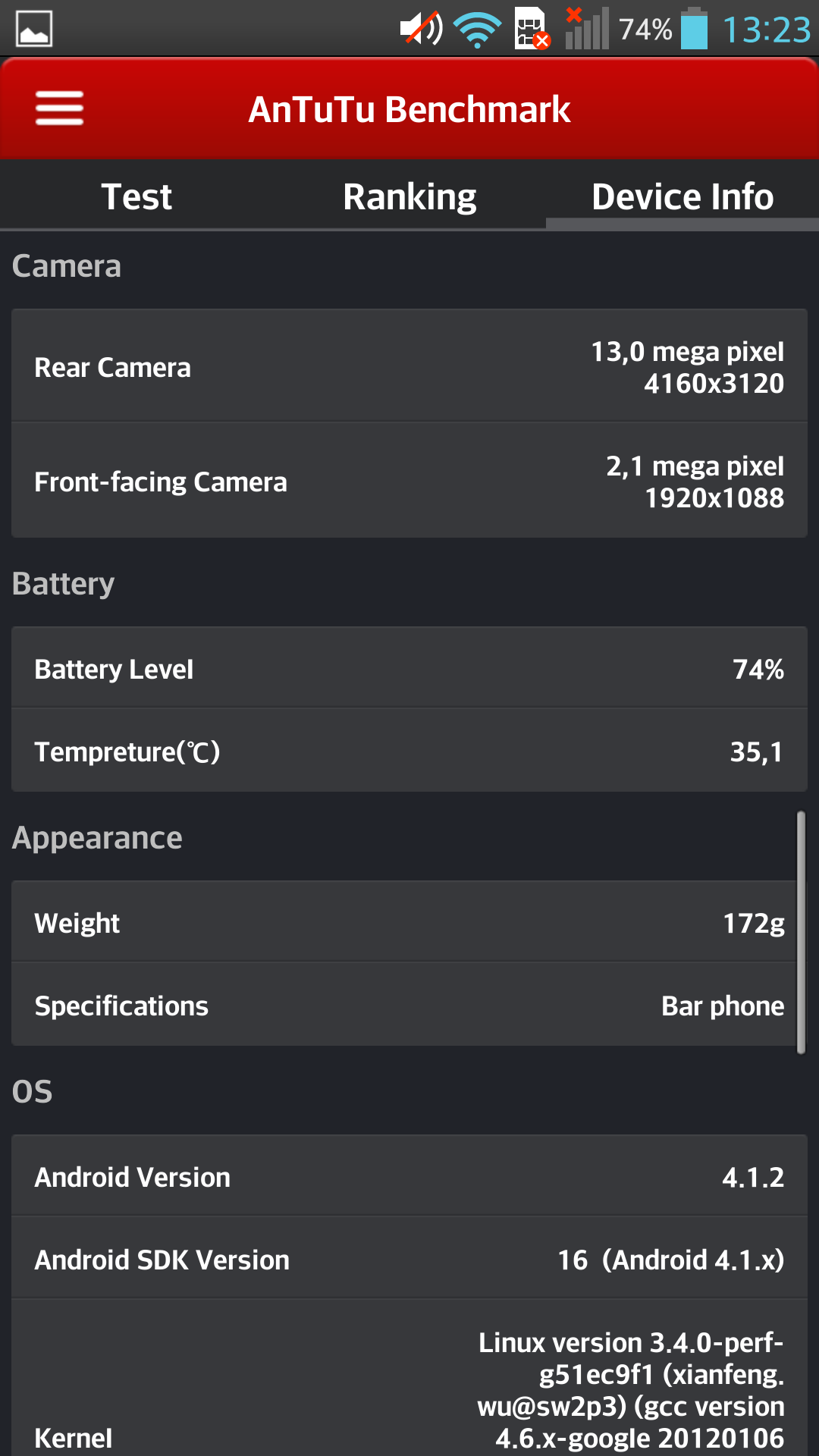Open the hamburger drawer menu

point(59,108)
